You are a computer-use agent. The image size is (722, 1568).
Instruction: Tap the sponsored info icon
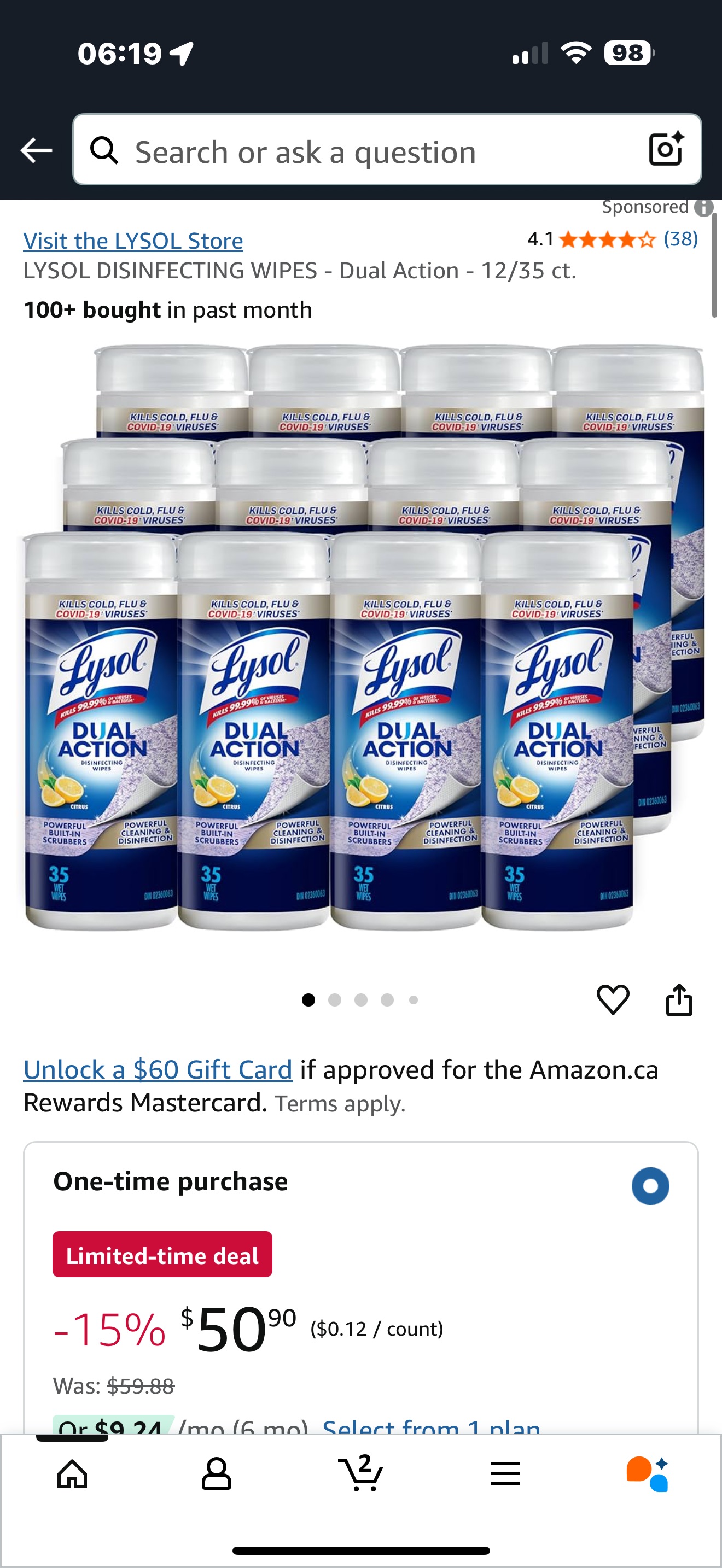[704, 208]
